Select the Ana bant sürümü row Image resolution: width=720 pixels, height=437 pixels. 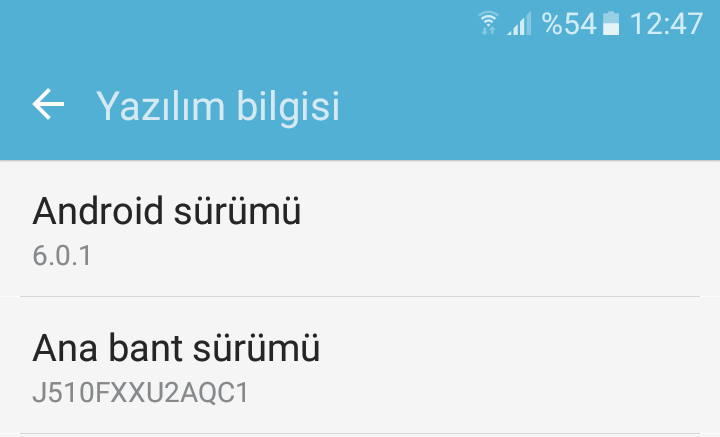click(x=360, y=367)
